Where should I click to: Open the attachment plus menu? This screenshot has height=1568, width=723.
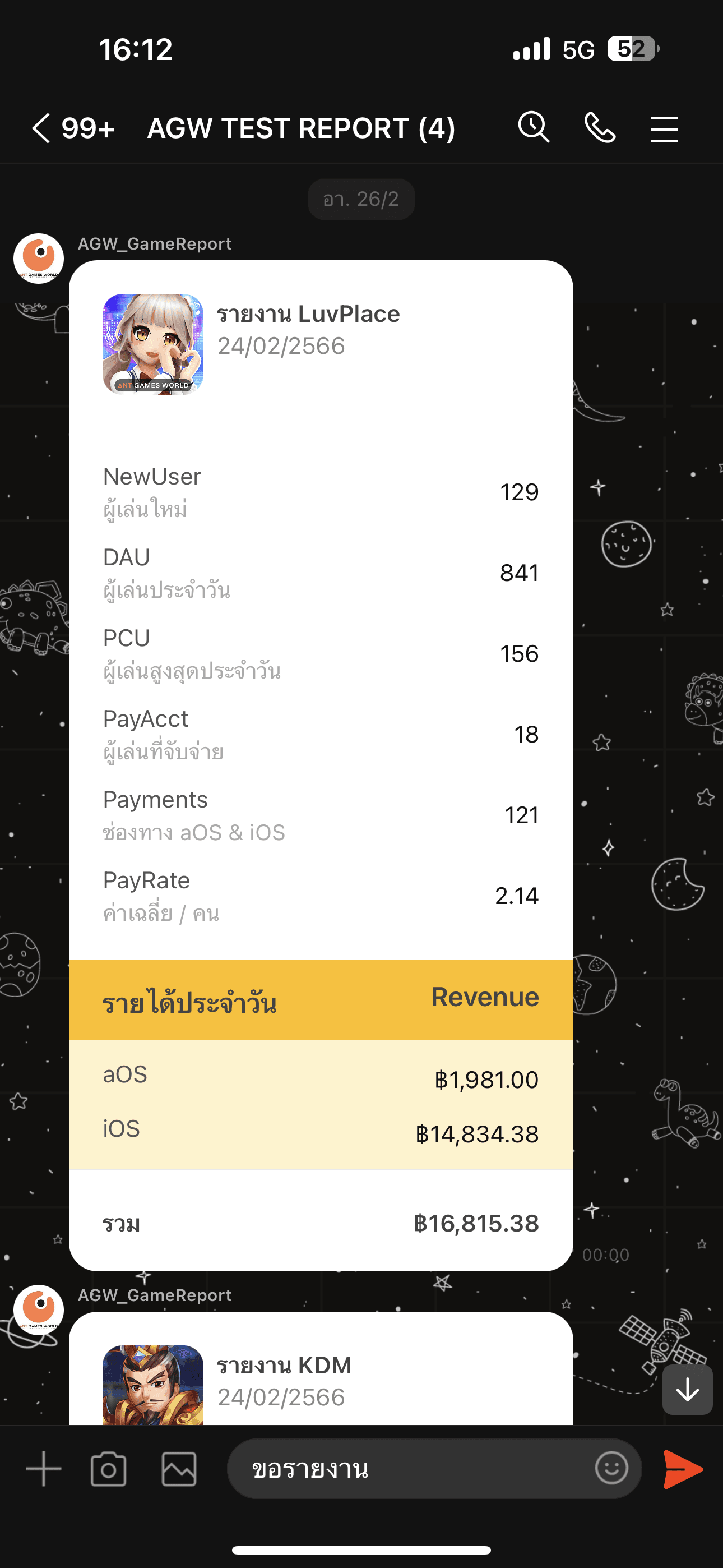[43, 1469]
